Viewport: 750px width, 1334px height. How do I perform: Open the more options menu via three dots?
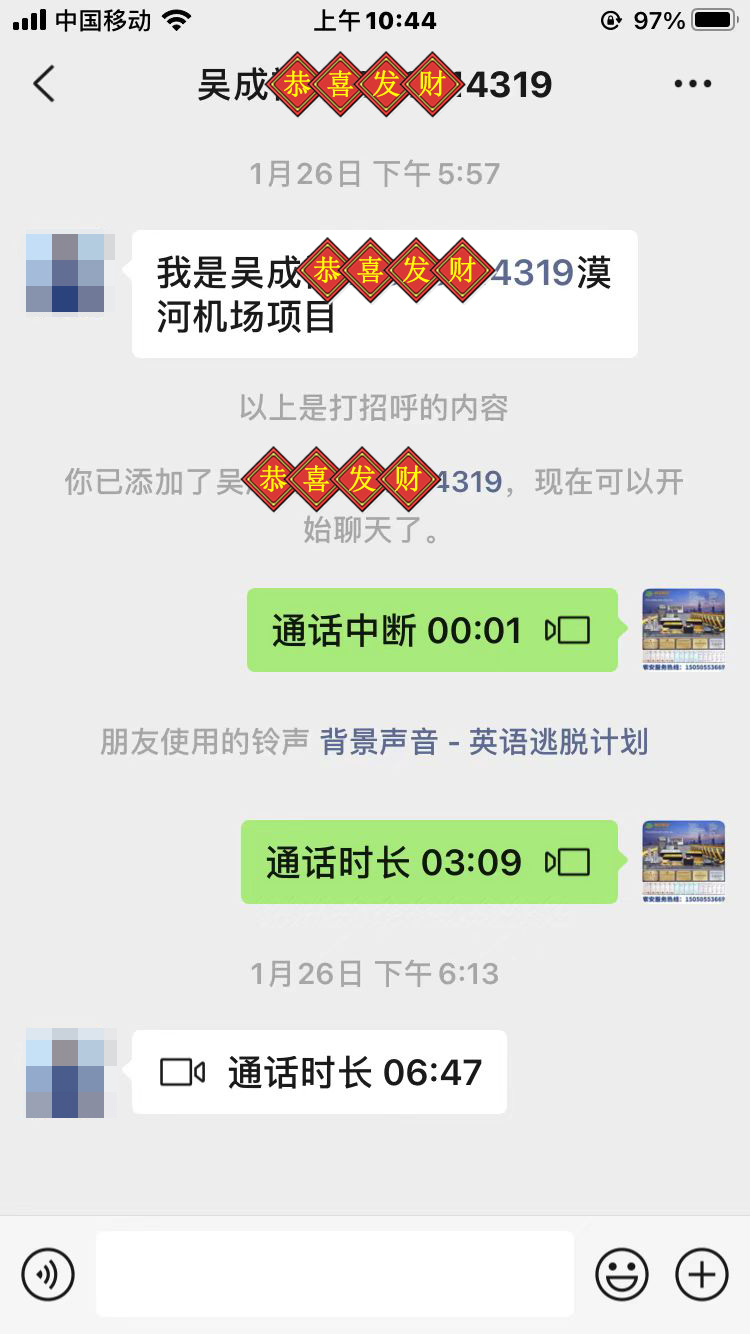point(691,84)
